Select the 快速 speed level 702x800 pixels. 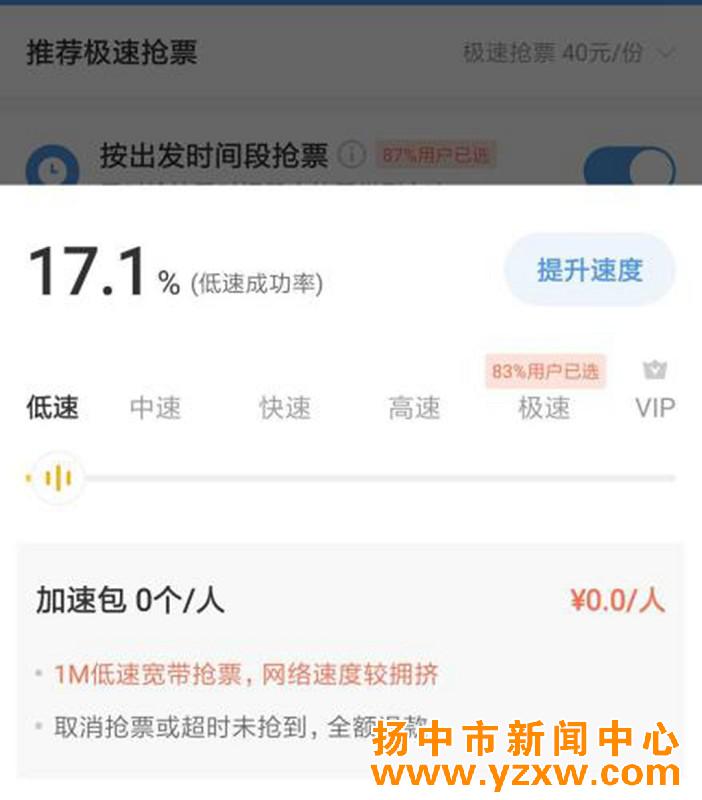pyautogui.click(x=285, y=408)
